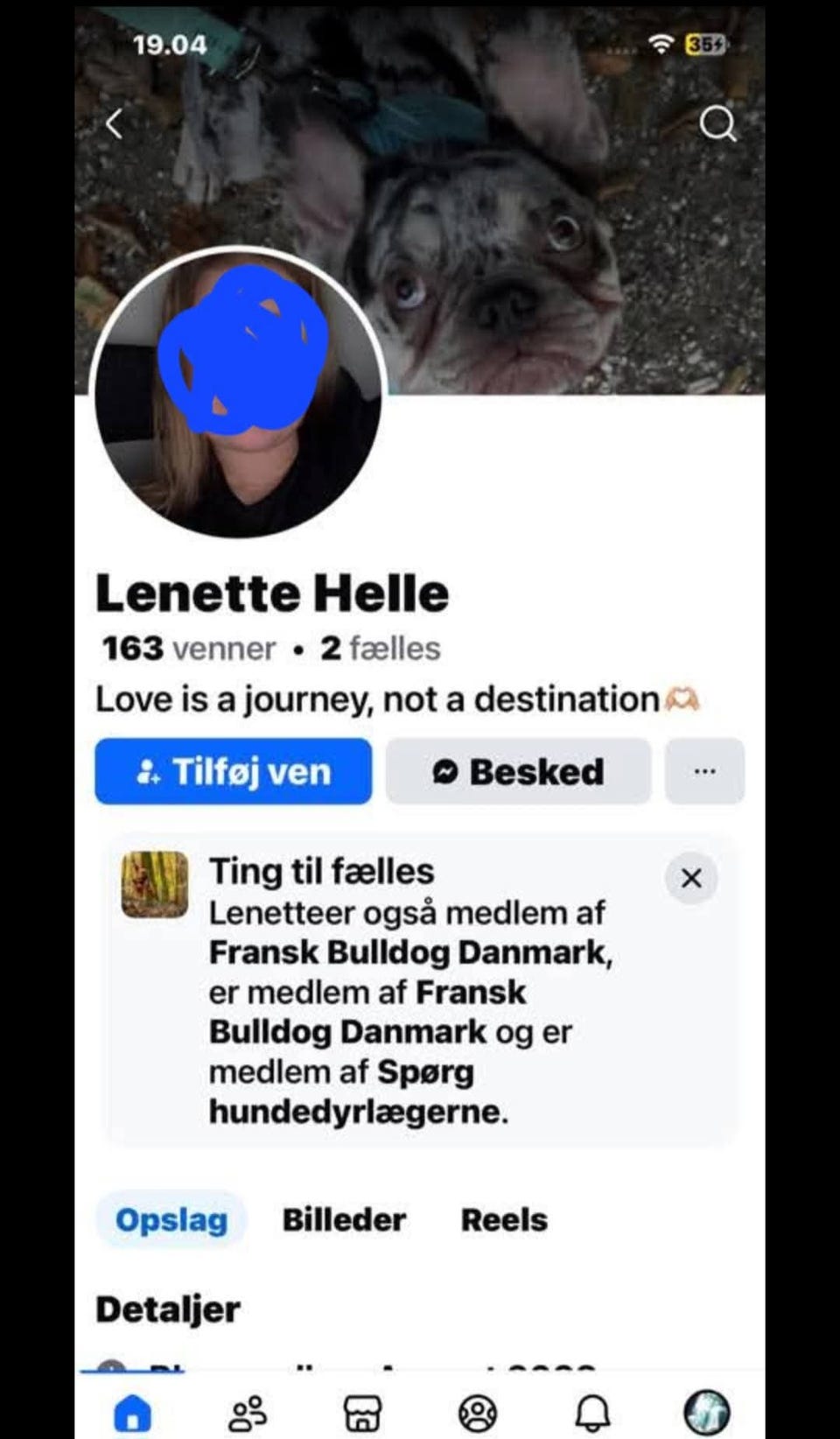Send a message via Besked button
Screen dimensions: 840x1439
pyautogui.click(x=518, y=771)
